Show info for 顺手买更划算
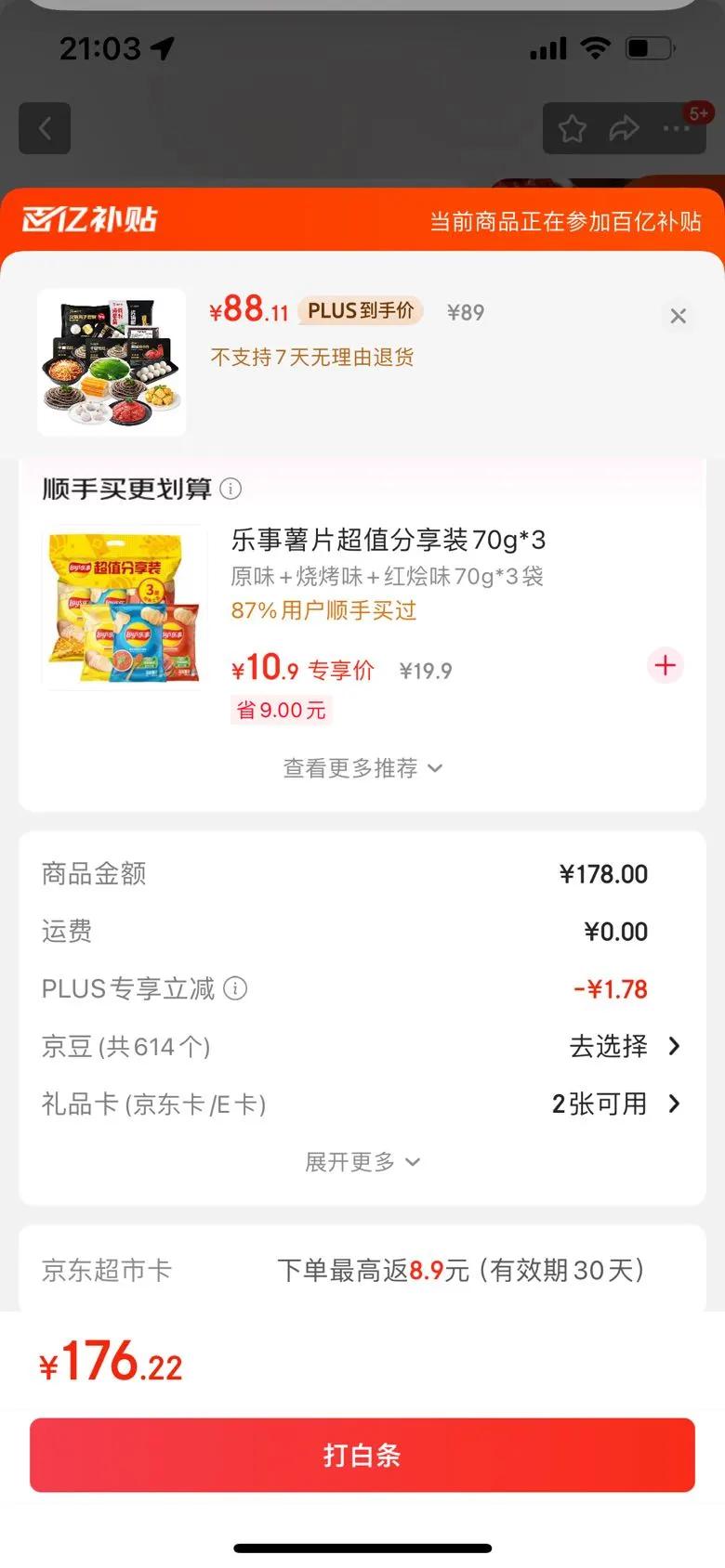Screen dimensions: 725x1568 [x=231, y=489]
